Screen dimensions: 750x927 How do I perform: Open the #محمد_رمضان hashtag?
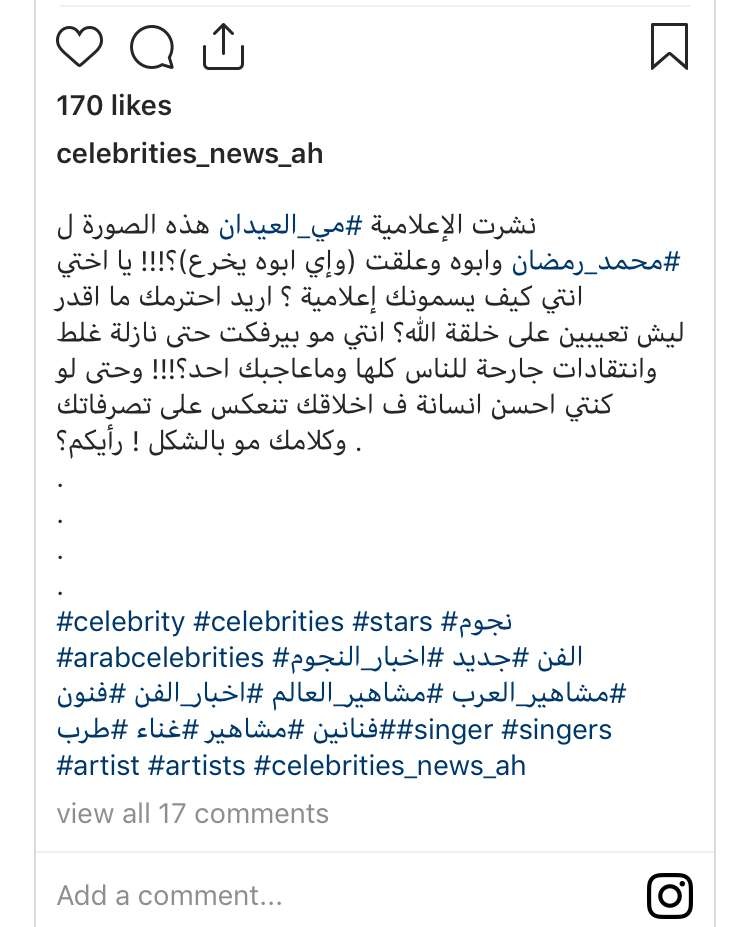(x=595, y=262)
